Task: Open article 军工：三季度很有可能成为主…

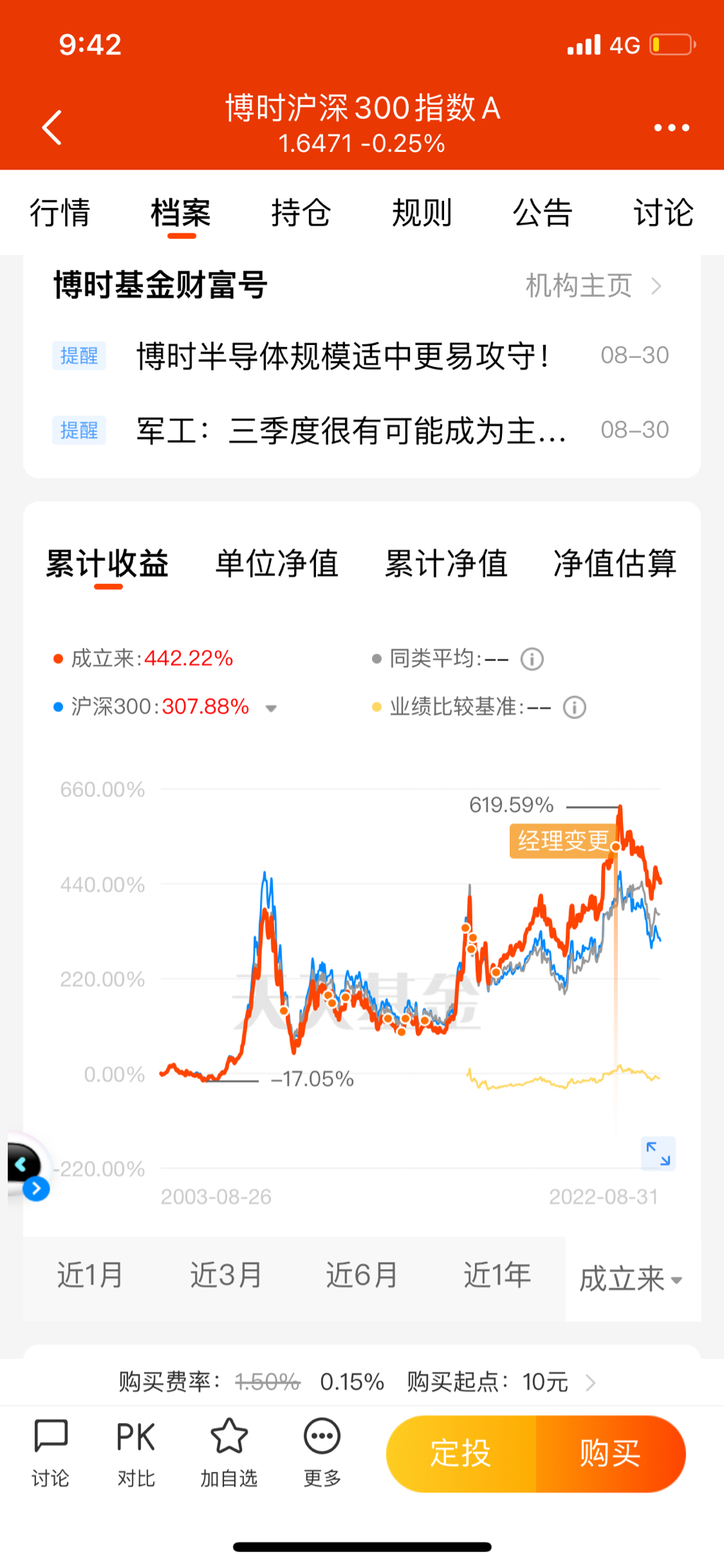Action: [351, 431]
